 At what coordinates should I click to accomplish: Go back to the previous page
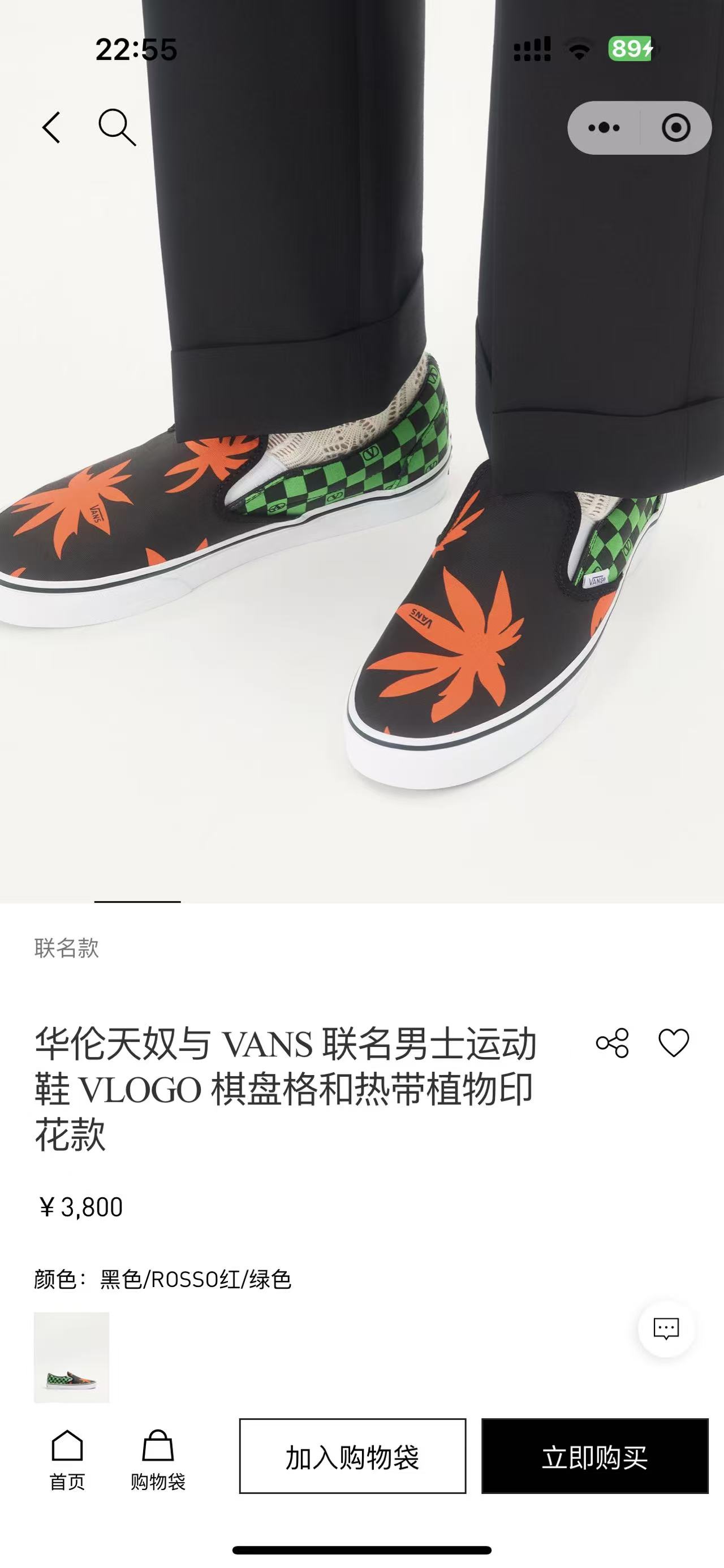click(52, 127)
